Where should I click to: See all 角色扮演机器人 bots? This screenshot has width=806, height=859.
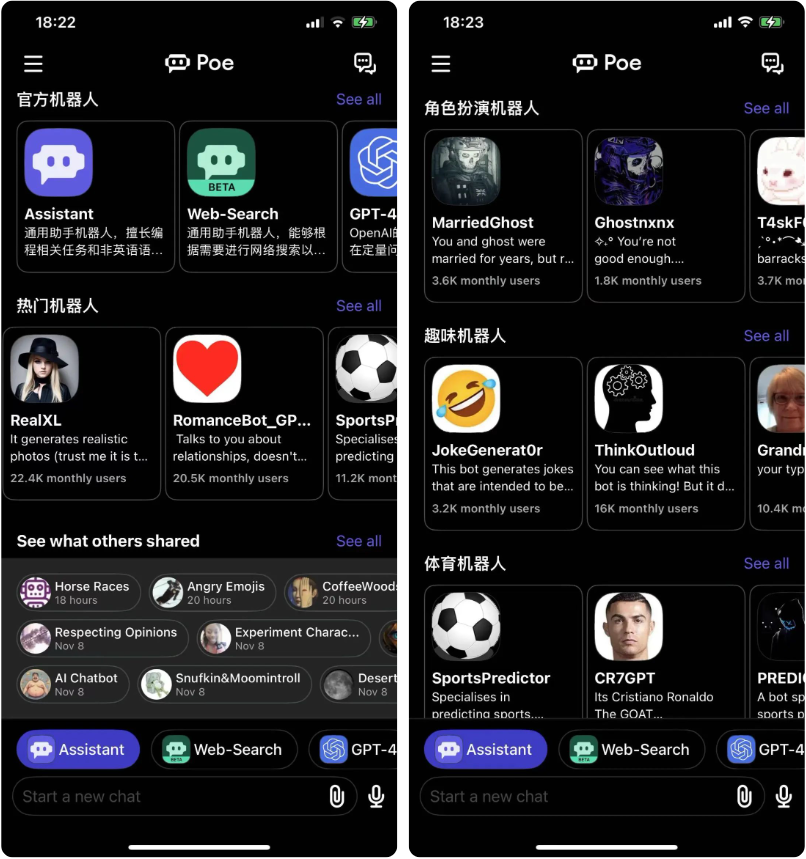pyautogui.click(x=766, y=108)
